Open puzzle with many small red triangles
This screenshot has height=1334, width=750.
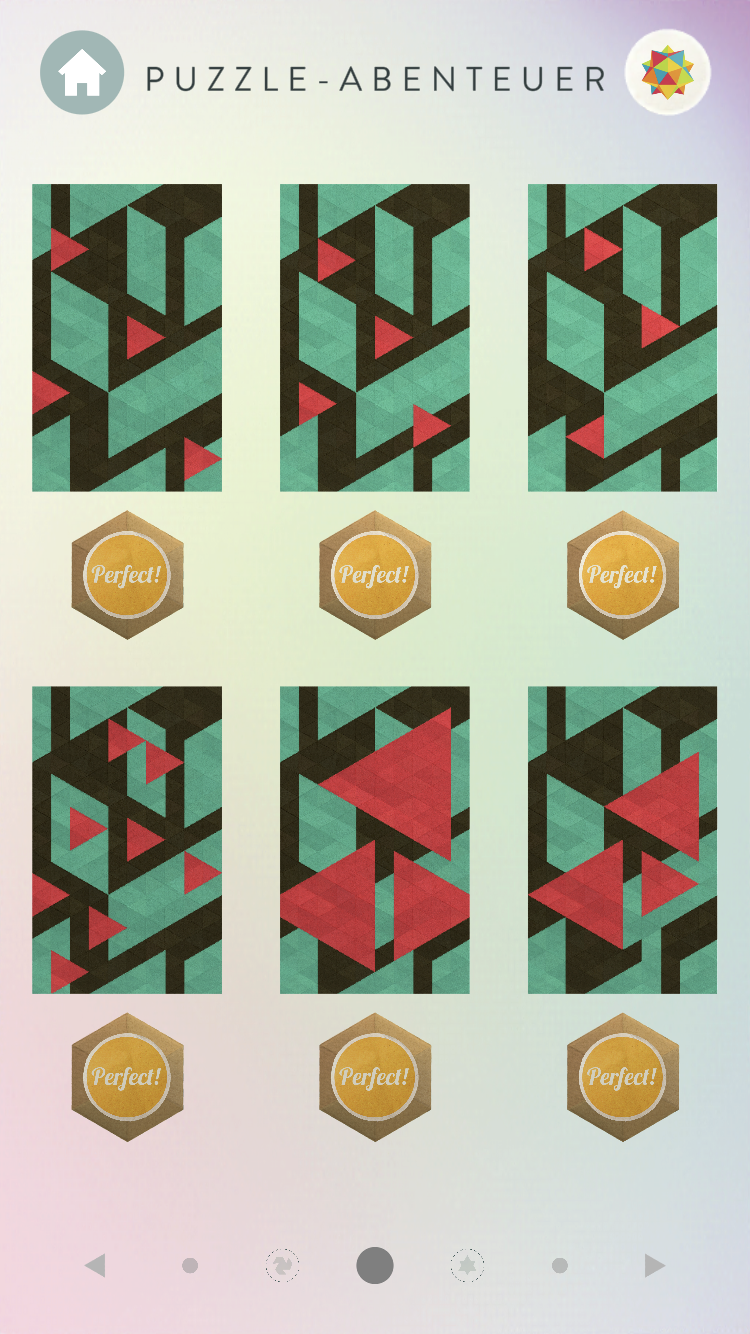tap(127, 839)
